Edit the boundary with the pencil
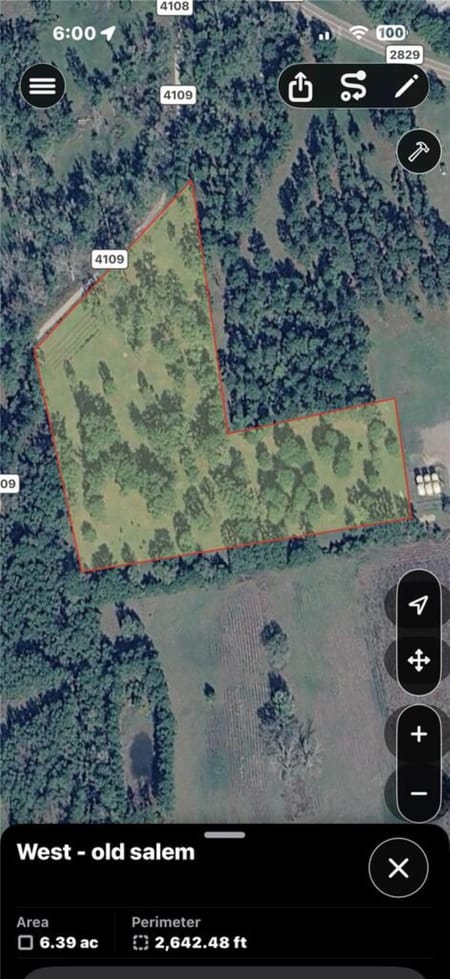Screen dimensions: 450x979 [x=406, y=86]
